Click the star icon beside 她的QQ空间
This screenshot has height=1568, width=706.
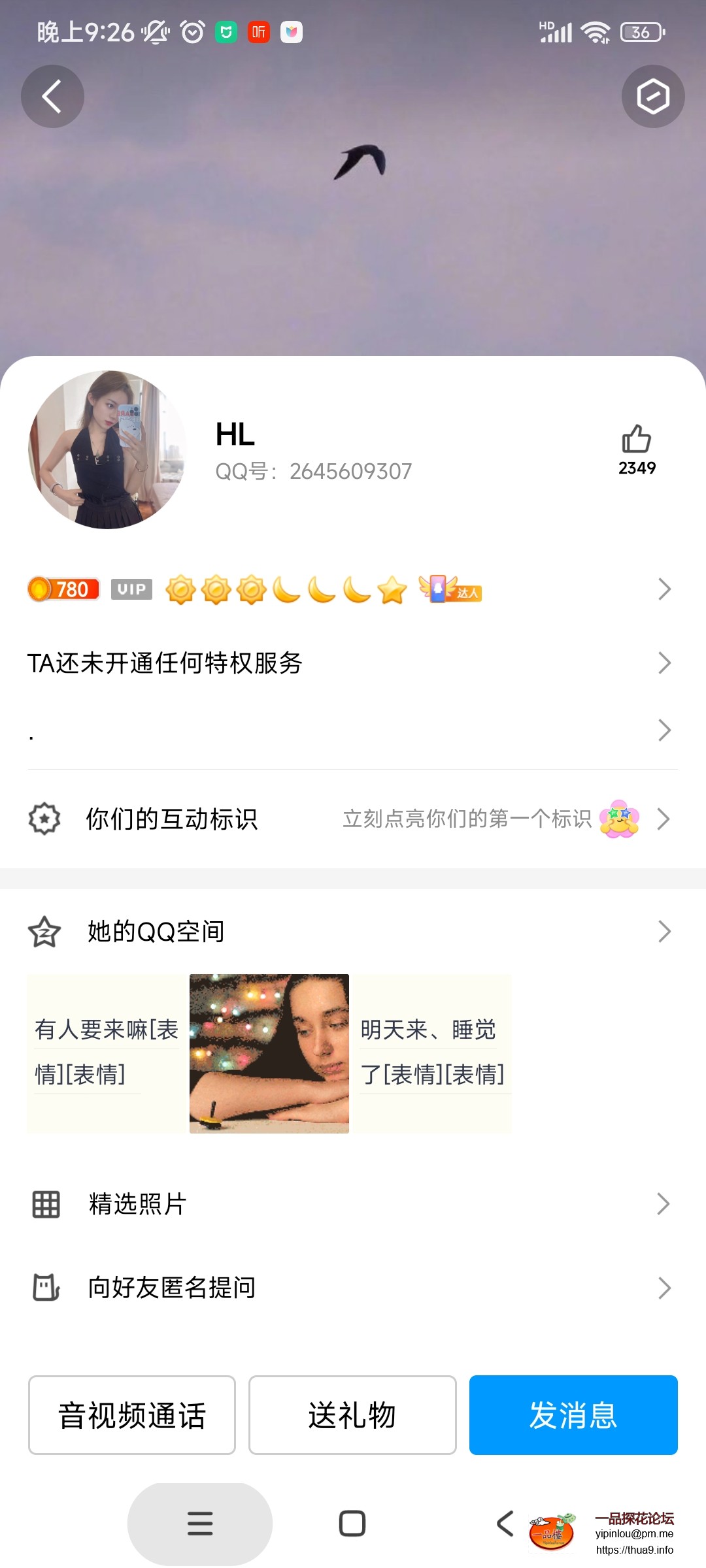[x=43, y=931]
